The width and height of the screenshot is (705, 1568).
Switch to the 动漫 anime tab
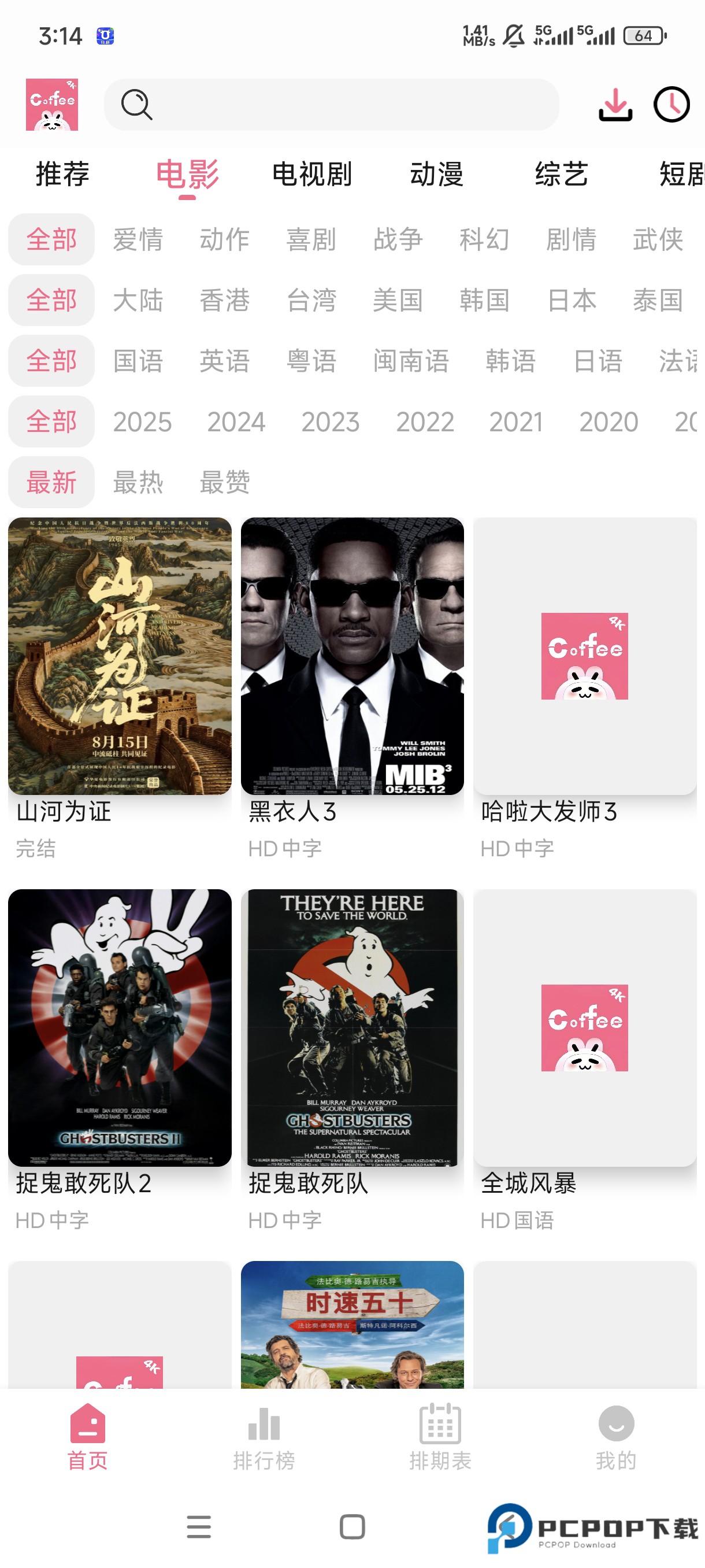(437, 175)
